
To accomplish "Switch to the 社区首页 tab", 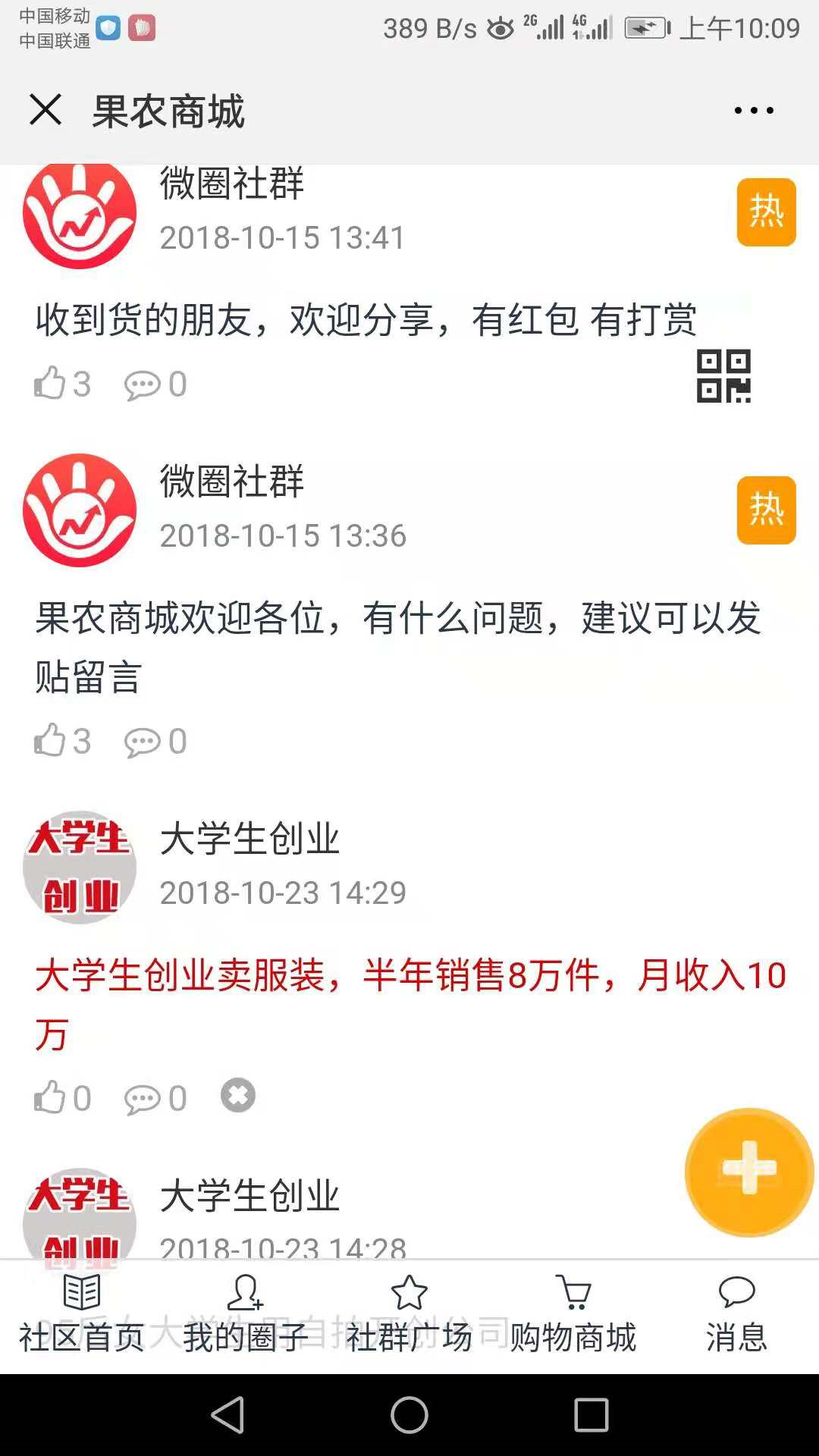I will 81,1314.
